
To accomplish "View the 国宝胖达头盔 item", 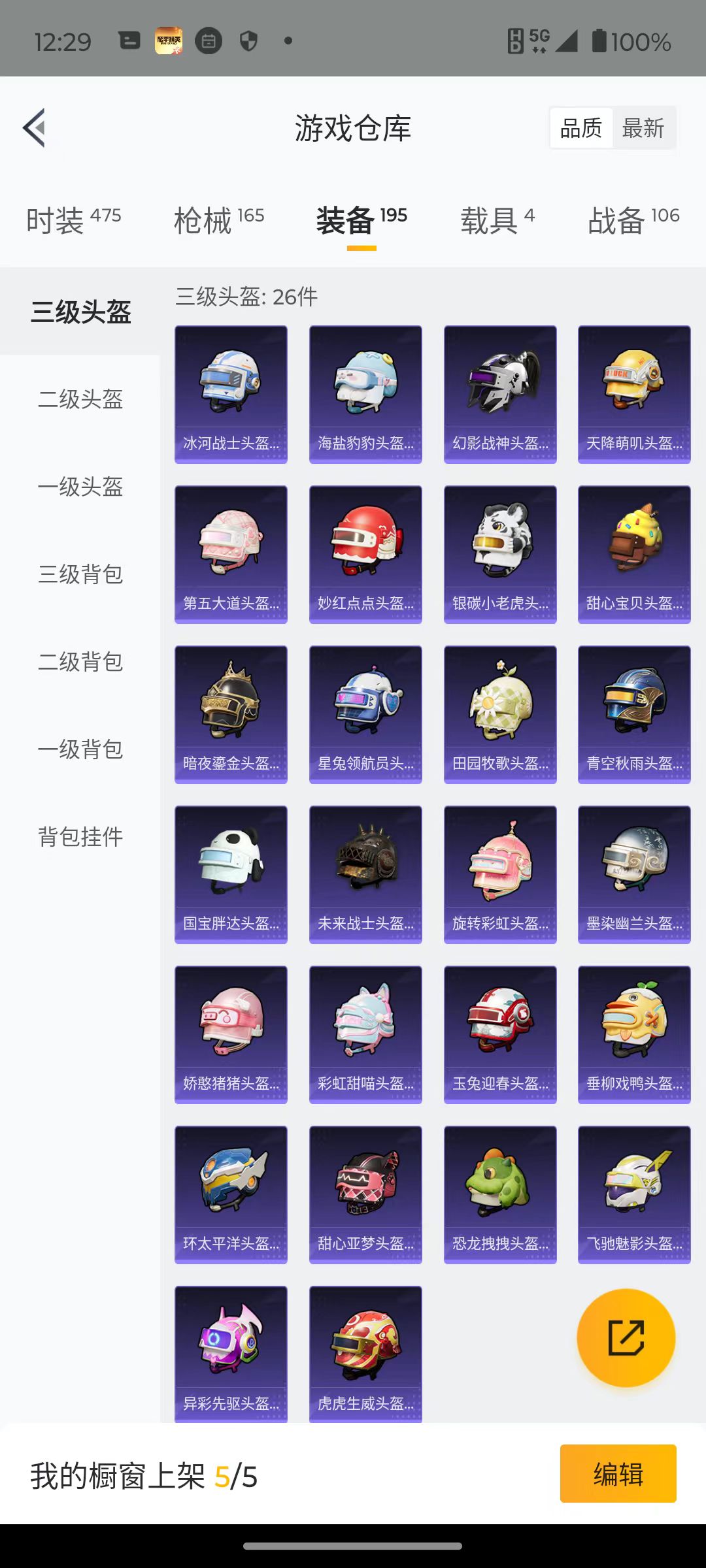I will [231, 875].
